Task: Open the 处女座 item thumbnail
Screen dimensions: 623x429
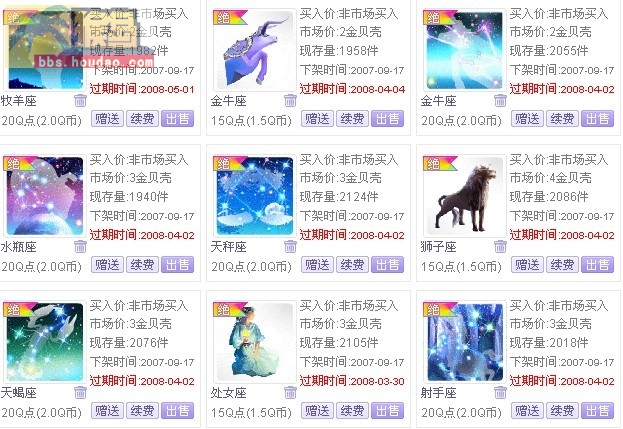Action: tap(254, 341)
